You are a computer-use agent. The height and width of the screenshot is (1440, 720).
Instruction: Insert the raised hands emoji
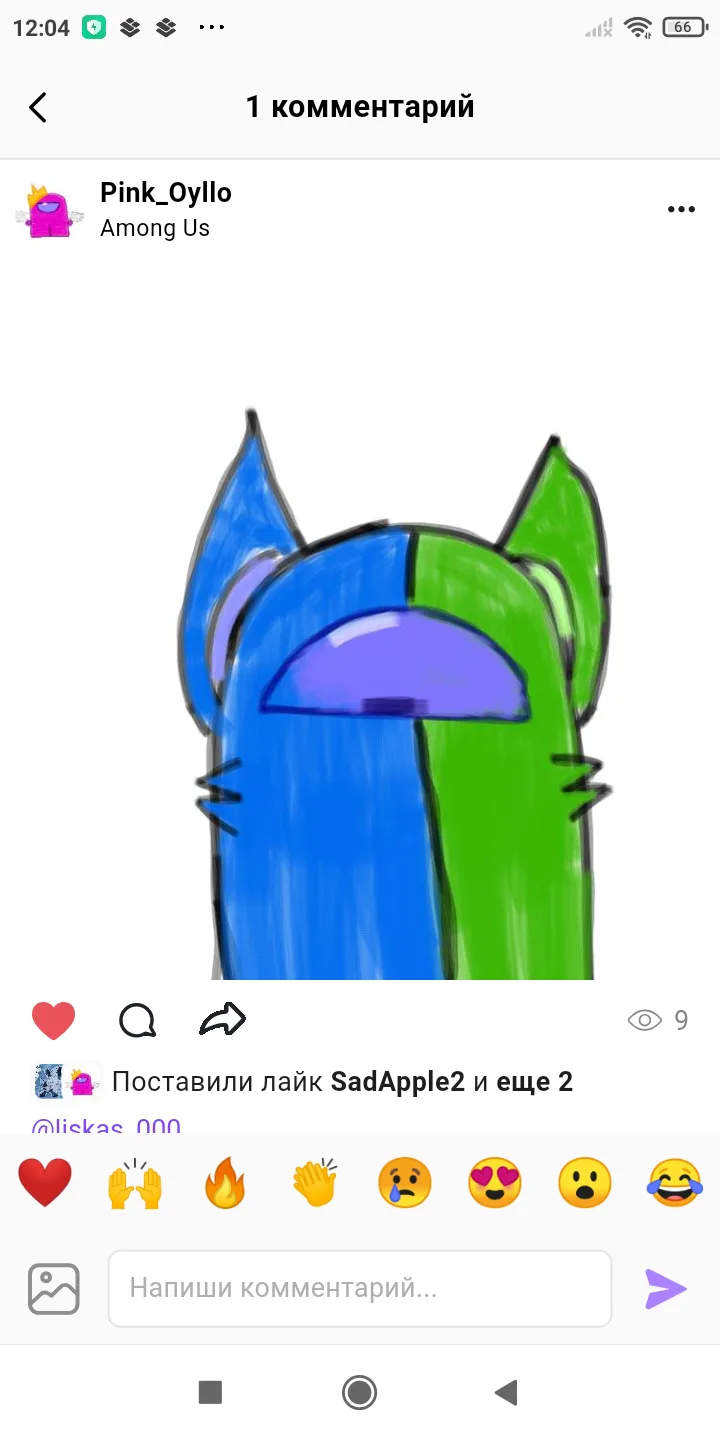pos(135,1183)
